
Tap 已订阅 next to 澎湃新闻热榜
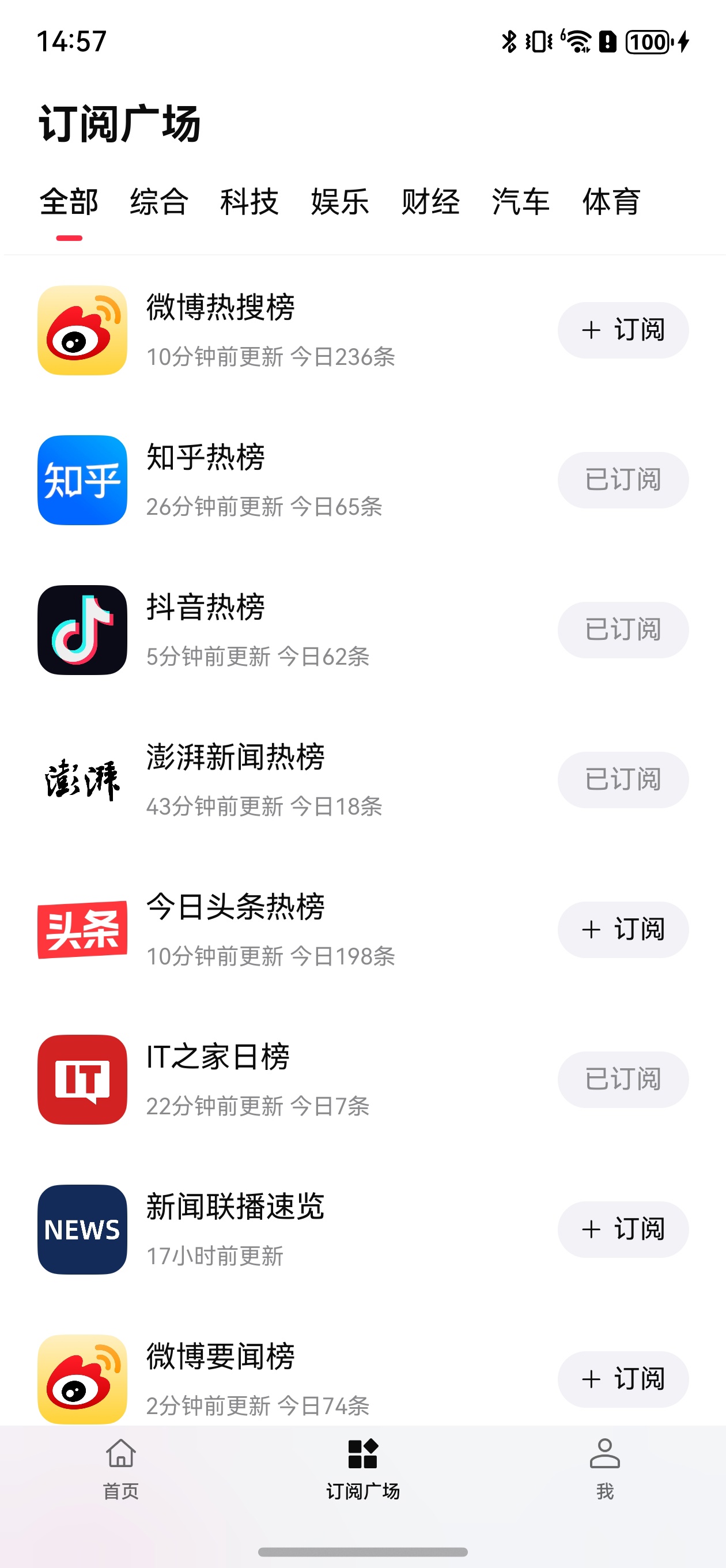623,780
